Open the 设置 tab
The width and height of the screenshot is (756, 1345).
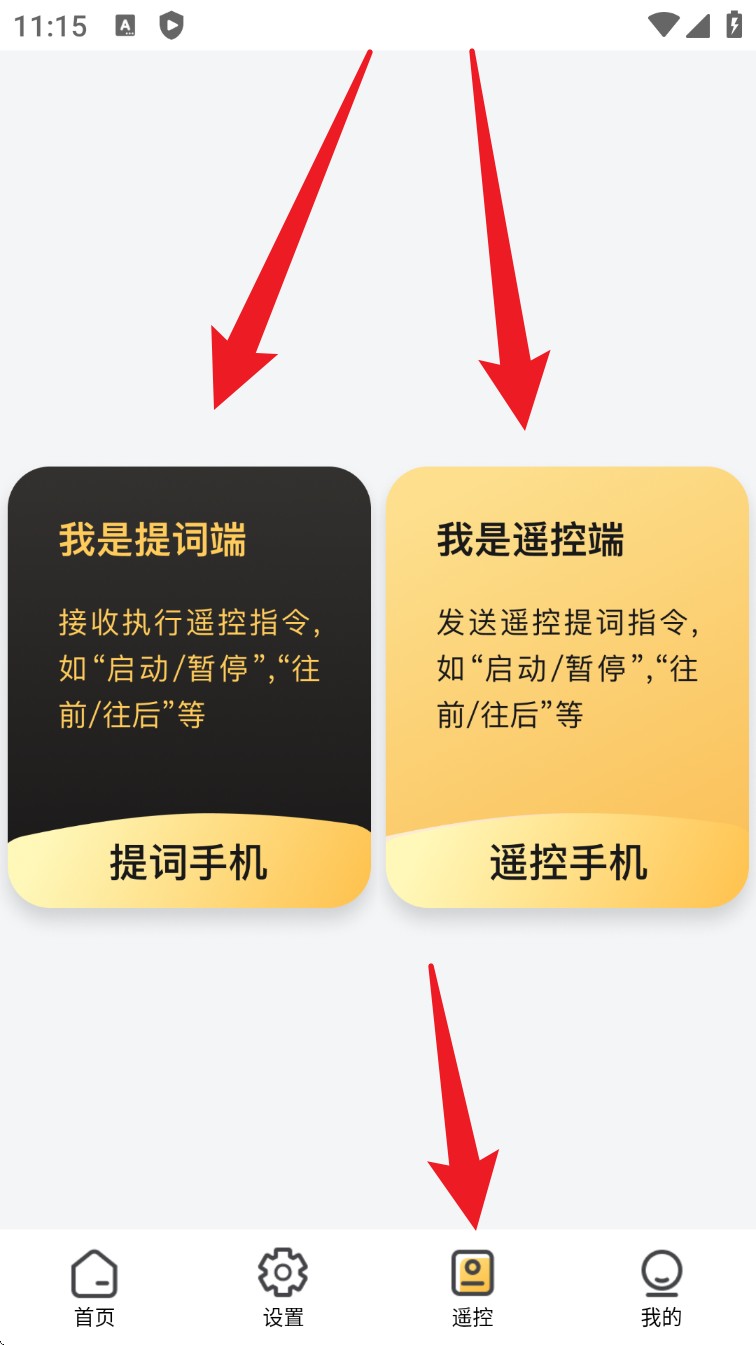click(283, 1288)
